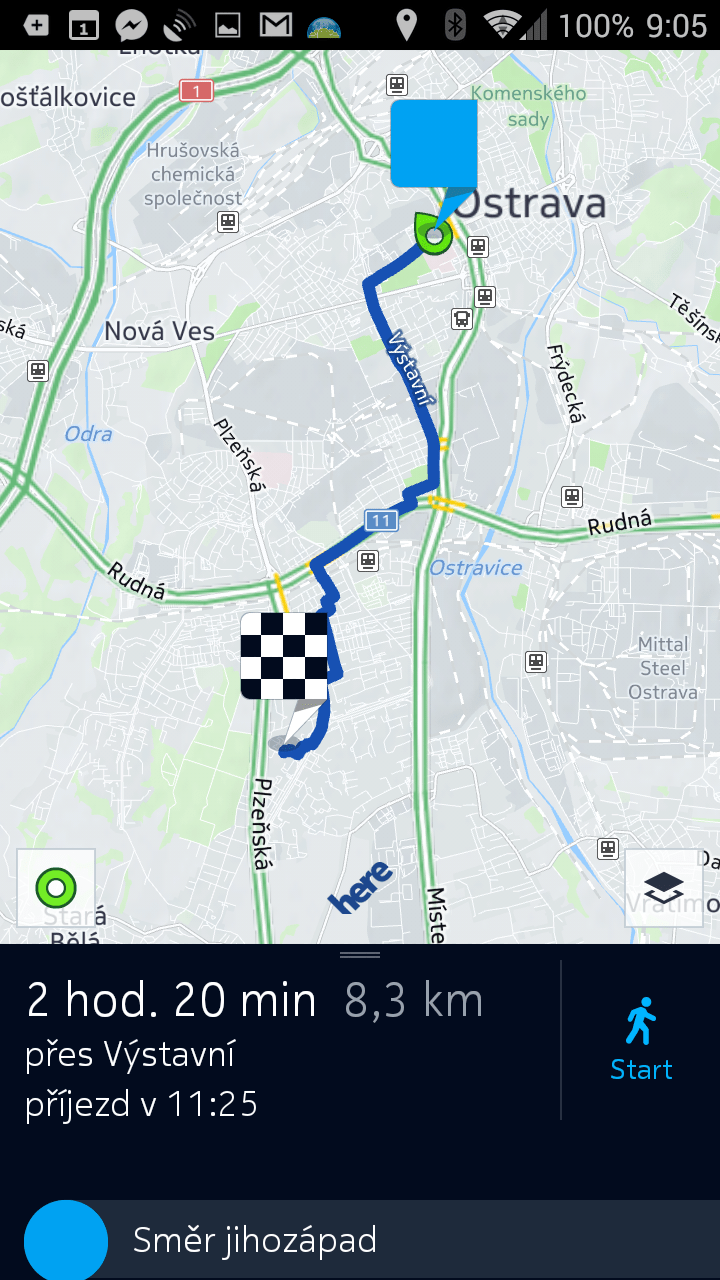
Task: Open the map layers selector
Action: click(664, 887)
